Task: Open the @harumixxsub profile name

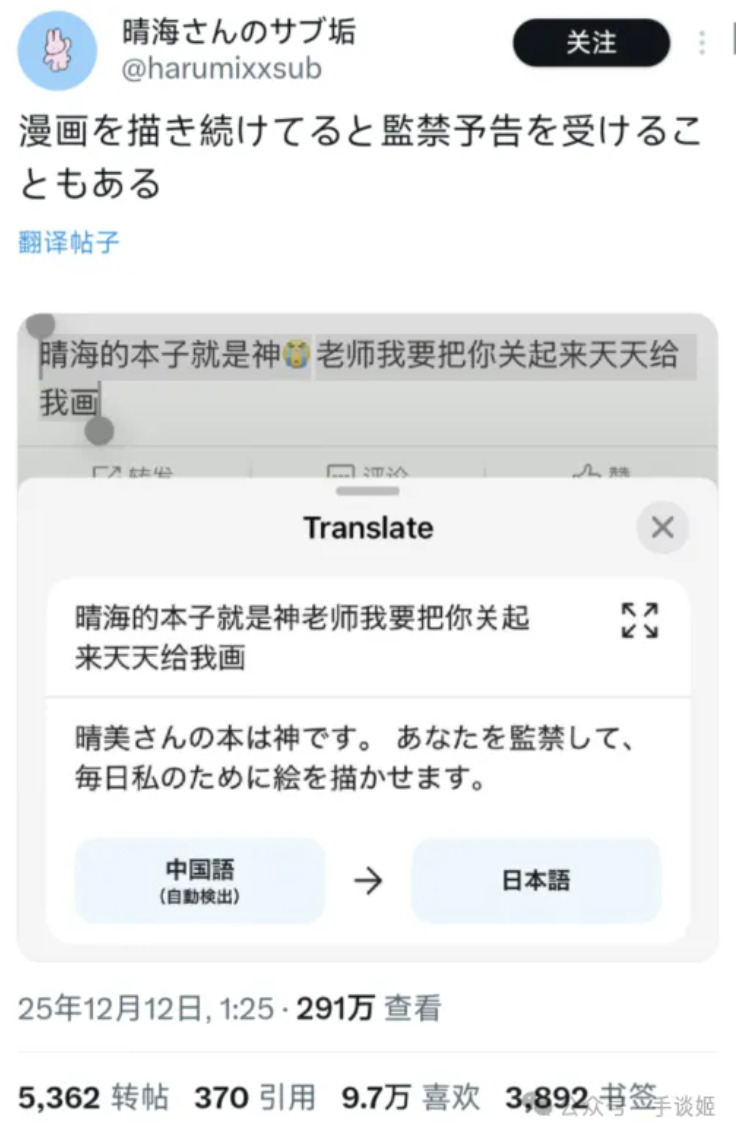Action: pos(221,69)
